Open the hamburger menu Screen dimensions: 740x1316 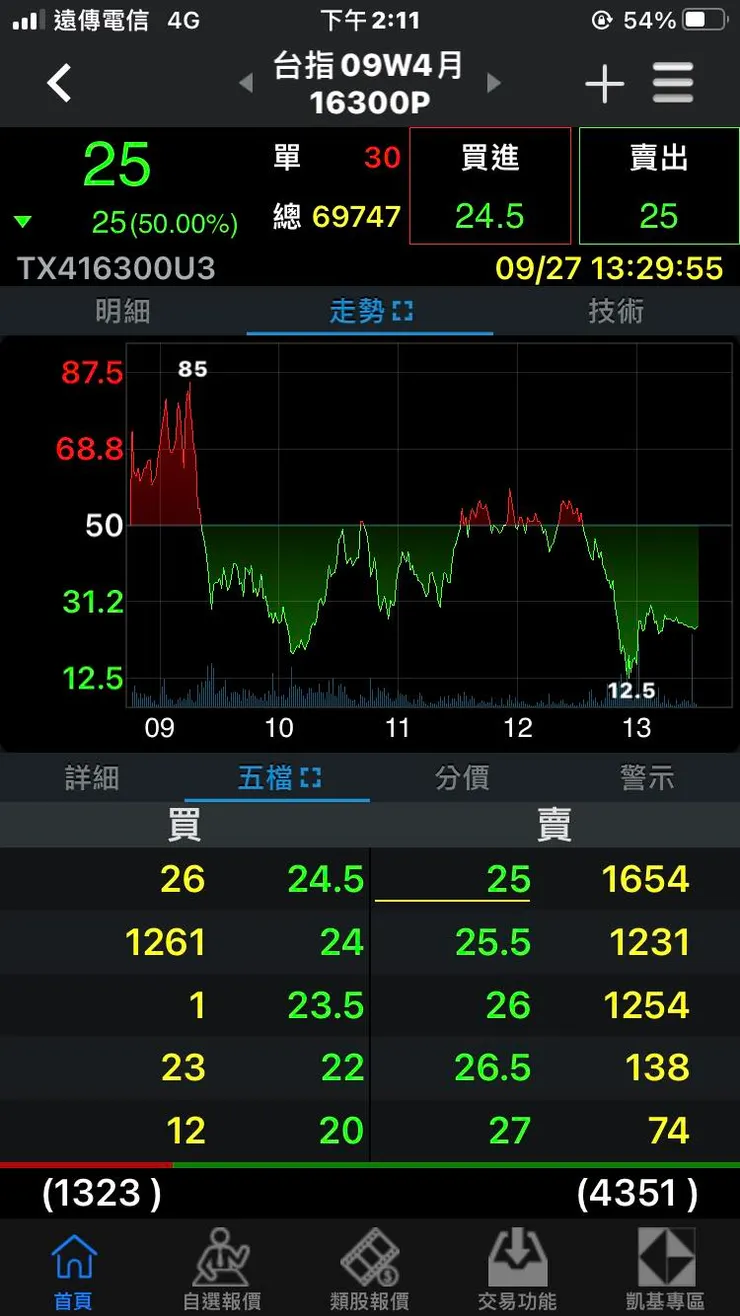click(673, 84)
